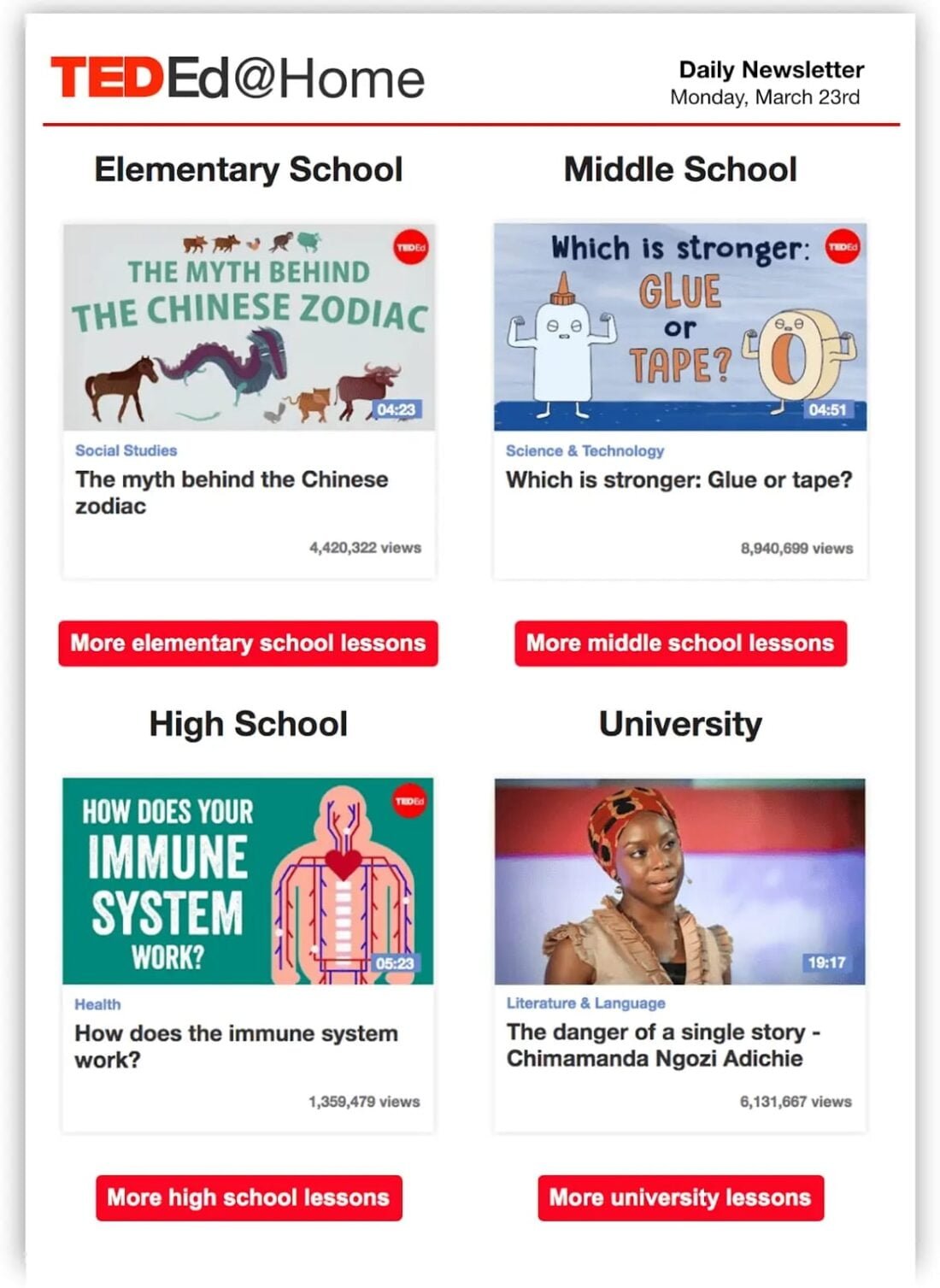
Task: Click the title How does the immune system work?
Action: pos(236,1048)
